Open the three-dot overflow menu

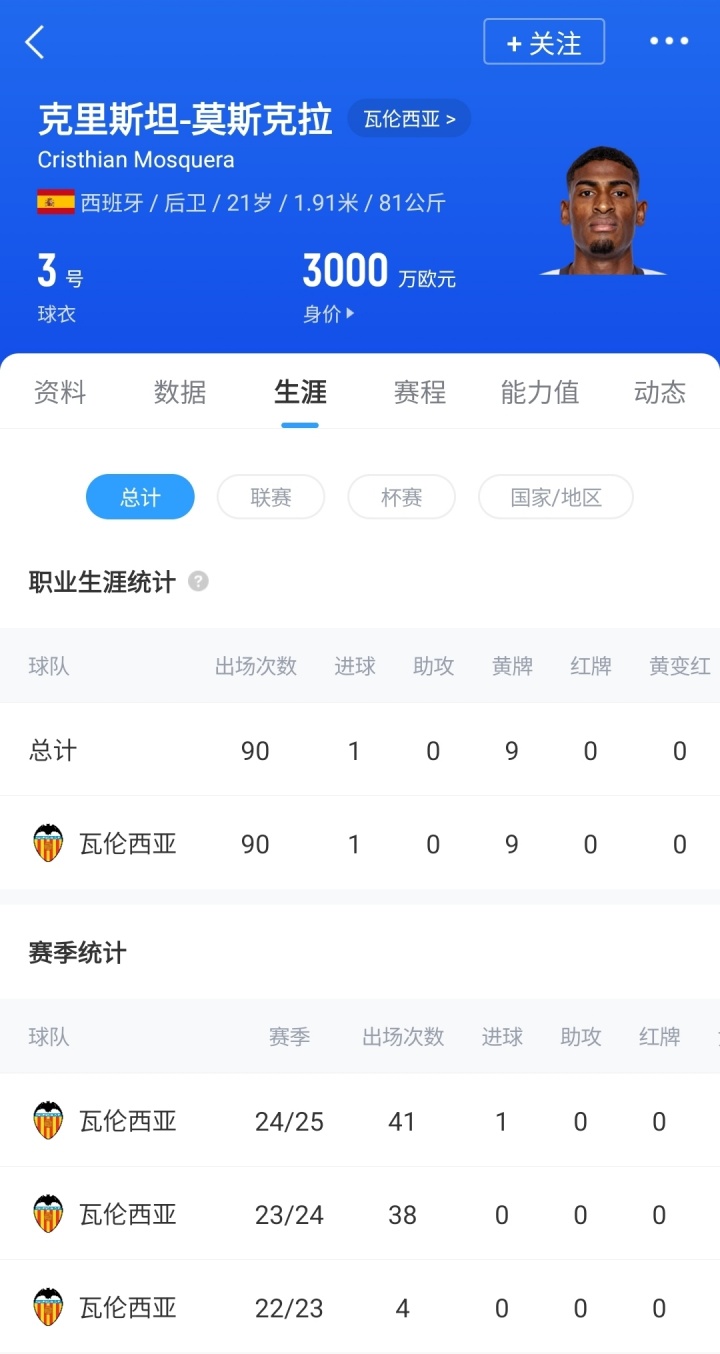click(x=669, y=41)
